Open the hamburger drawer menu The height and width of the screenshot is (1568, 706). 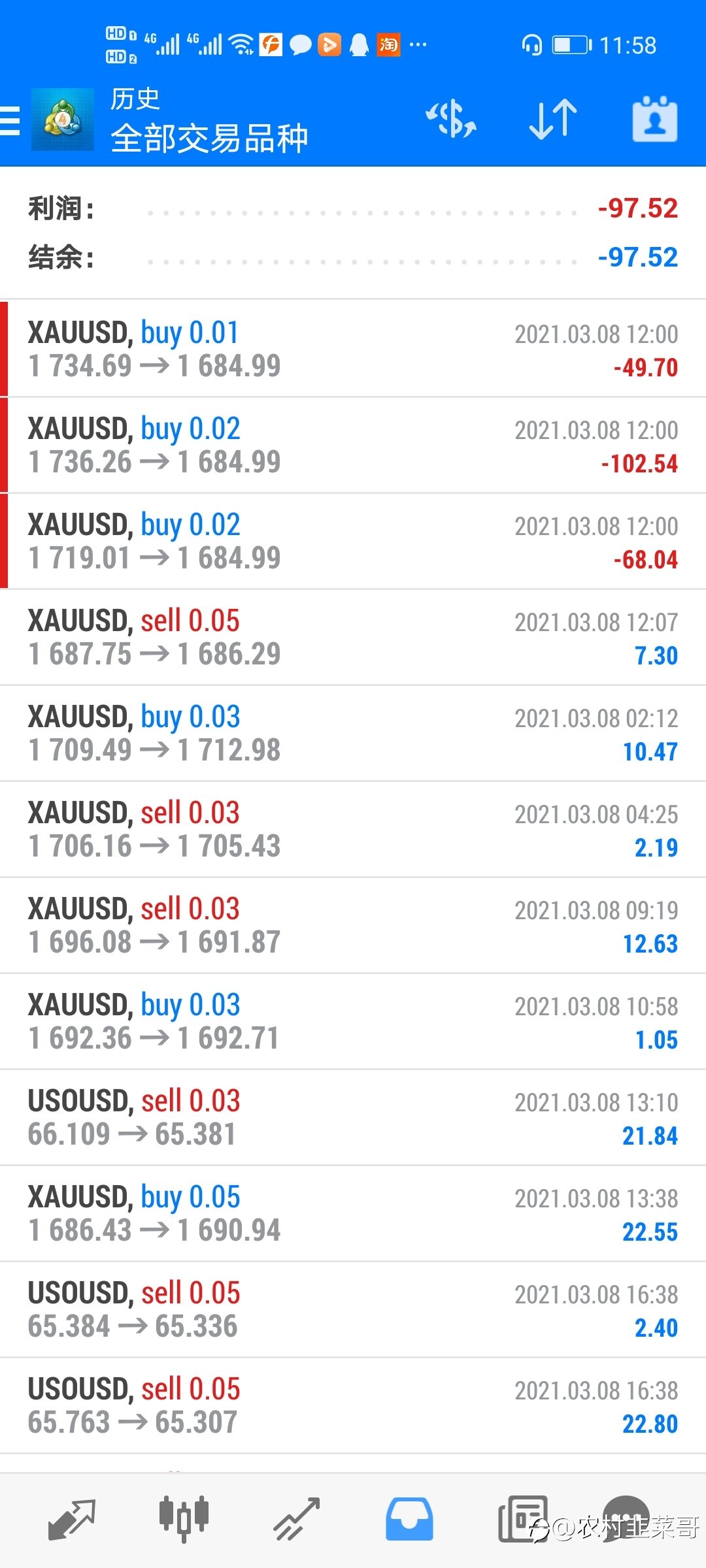point(10,121)
